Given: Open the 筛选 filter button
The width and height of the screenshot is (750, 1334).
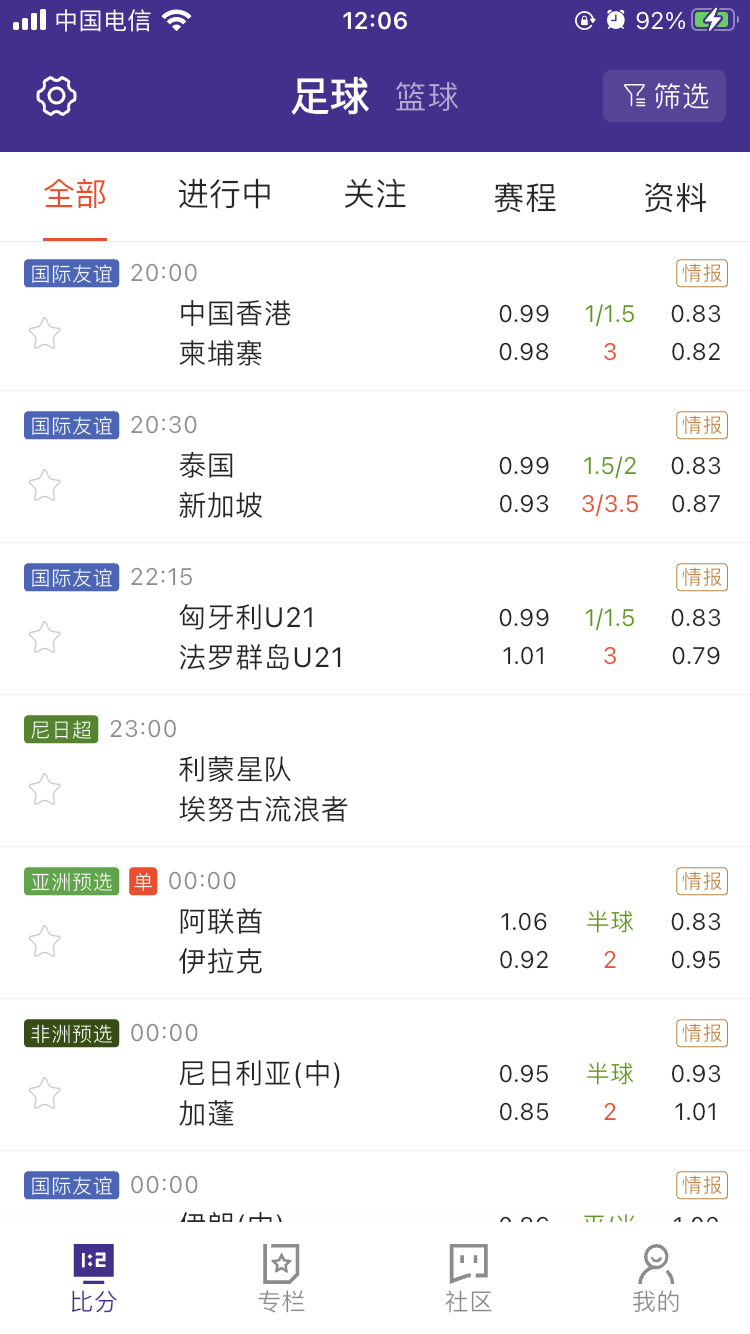Looking at the screenshot, I should (x=664, y=96).
